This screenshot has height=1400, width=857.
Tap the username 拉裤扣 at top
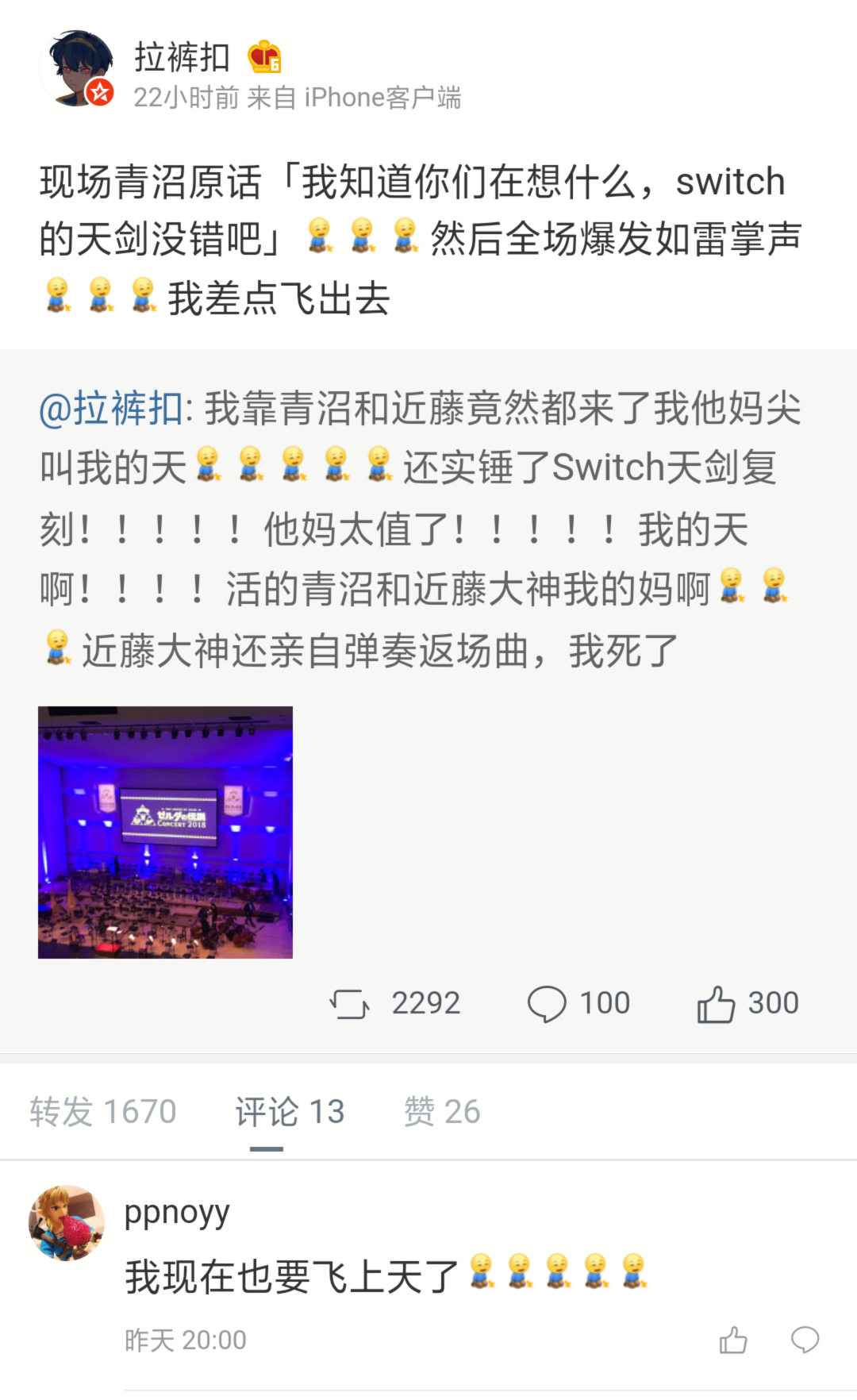[x=182, y=57]
